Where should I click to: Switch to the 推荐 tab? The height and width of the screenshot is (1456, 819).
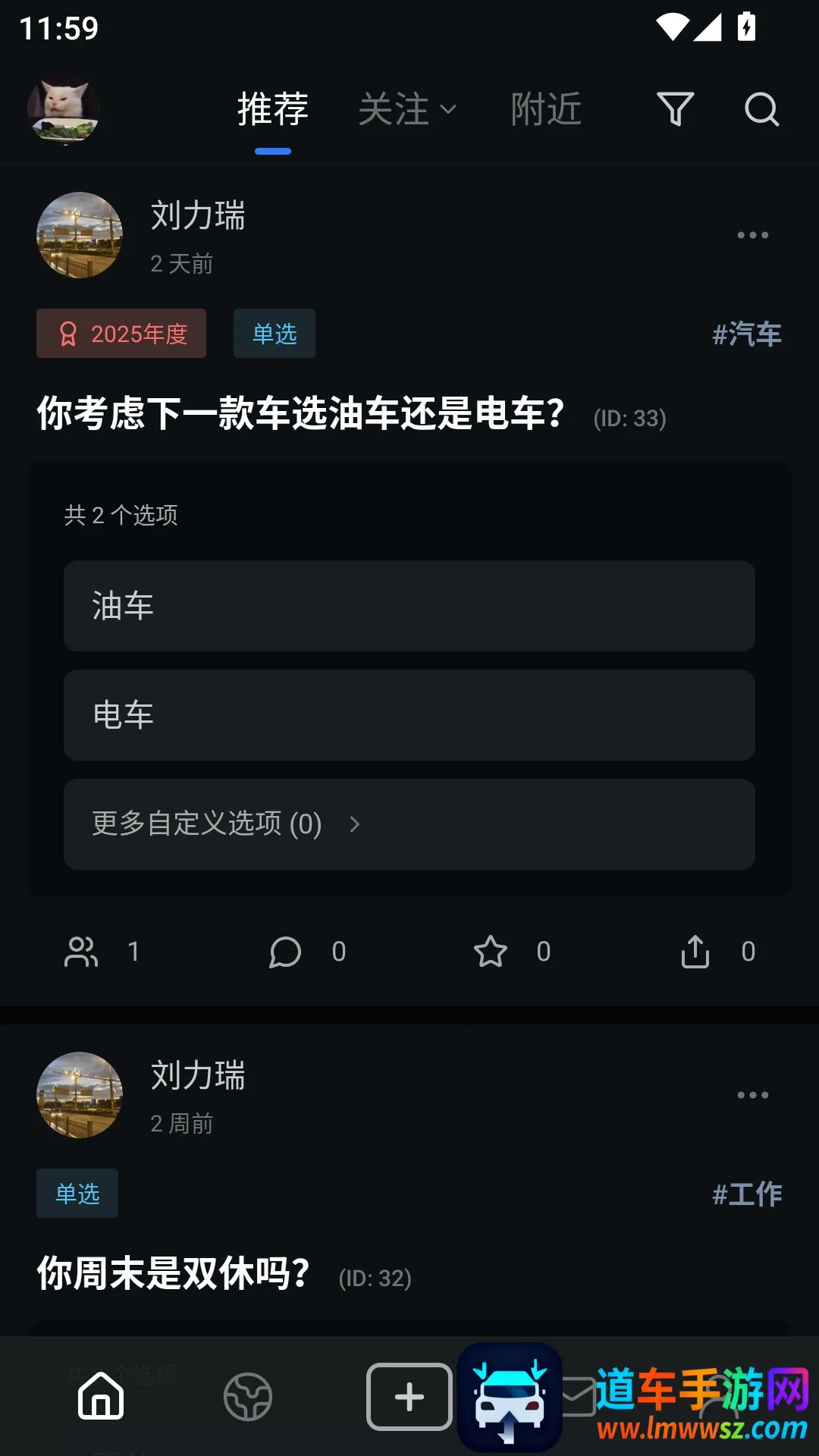click(272, 109)
